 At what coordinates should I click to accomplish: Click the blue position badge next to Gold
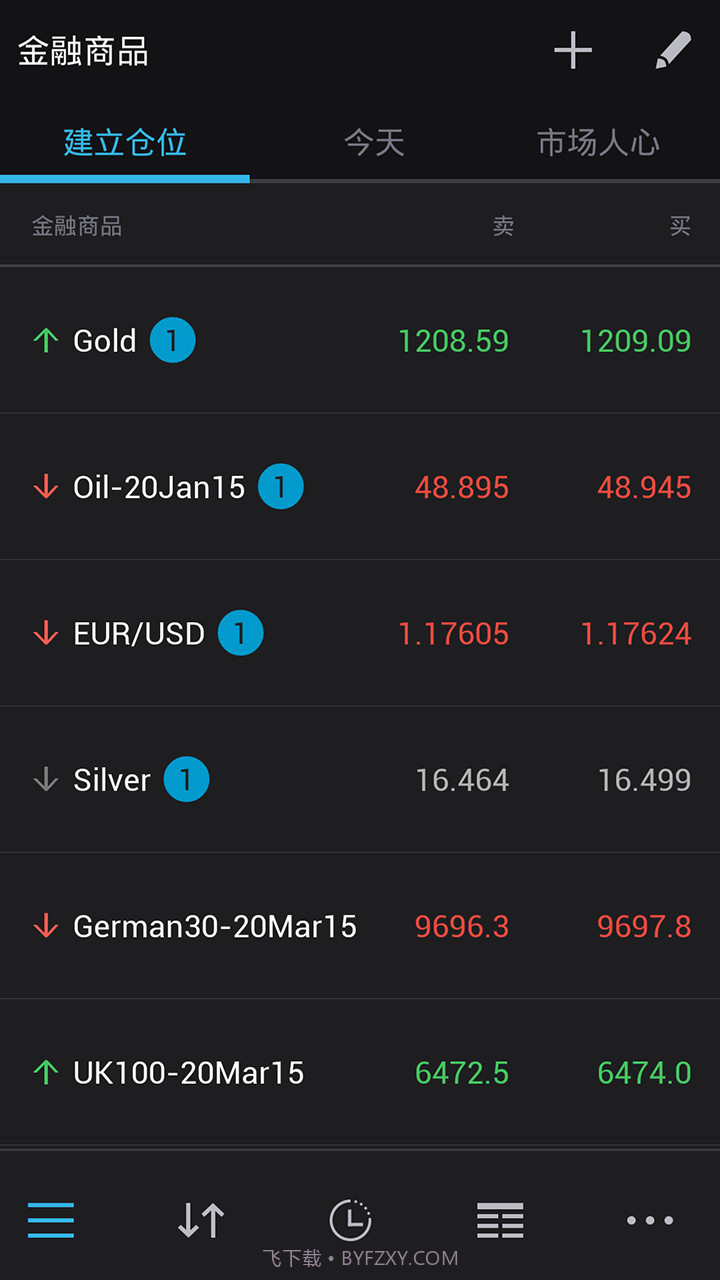172,340
